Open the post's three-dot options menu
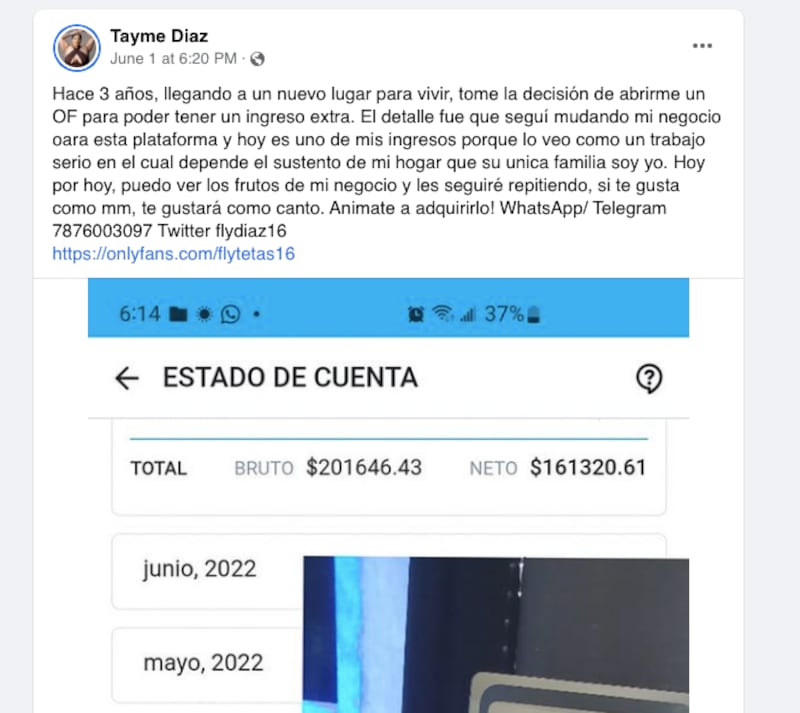 point(702,46)
